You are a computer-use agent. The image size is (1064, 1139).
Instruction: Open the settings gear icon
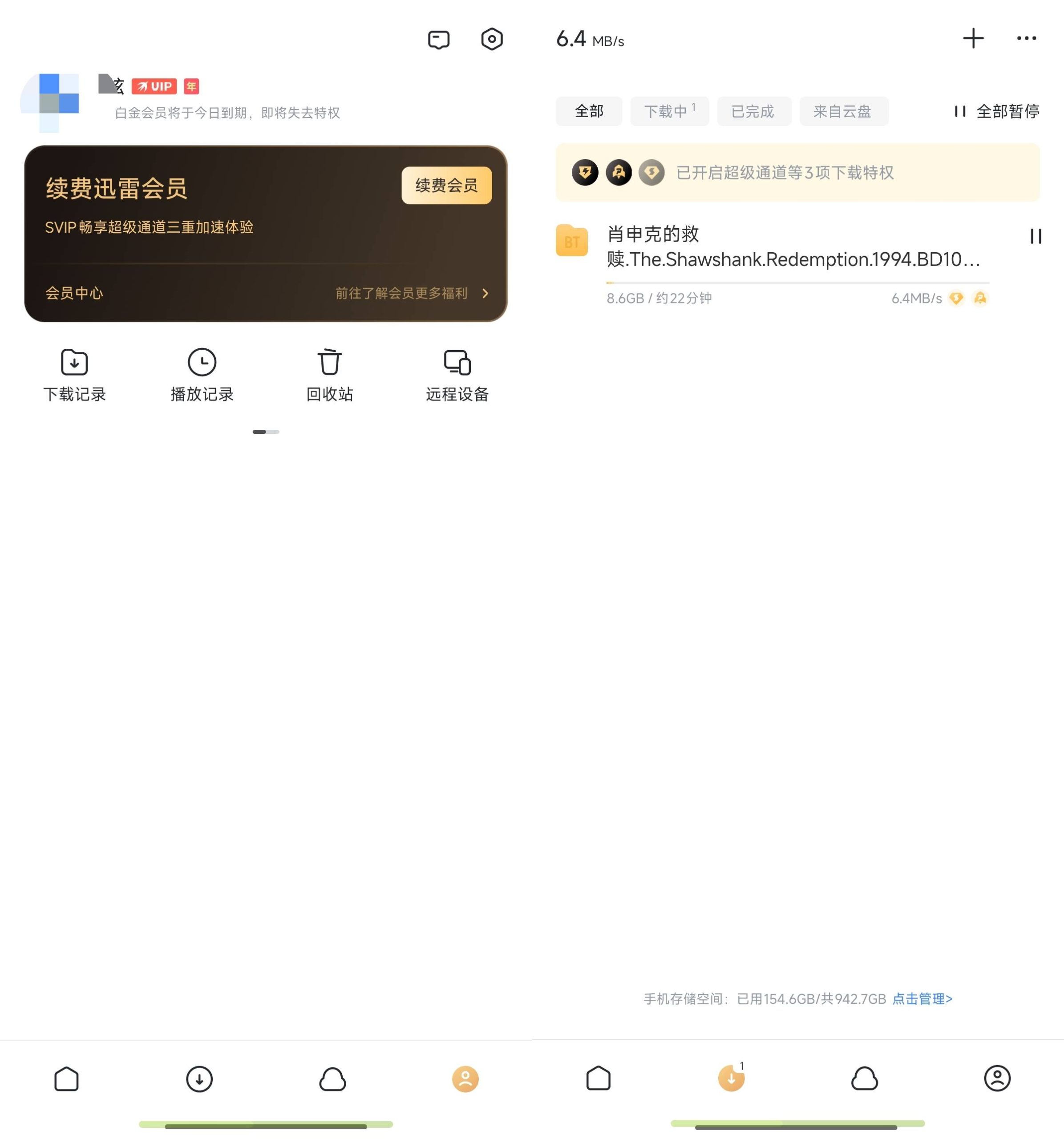click(x=492, y=39)
